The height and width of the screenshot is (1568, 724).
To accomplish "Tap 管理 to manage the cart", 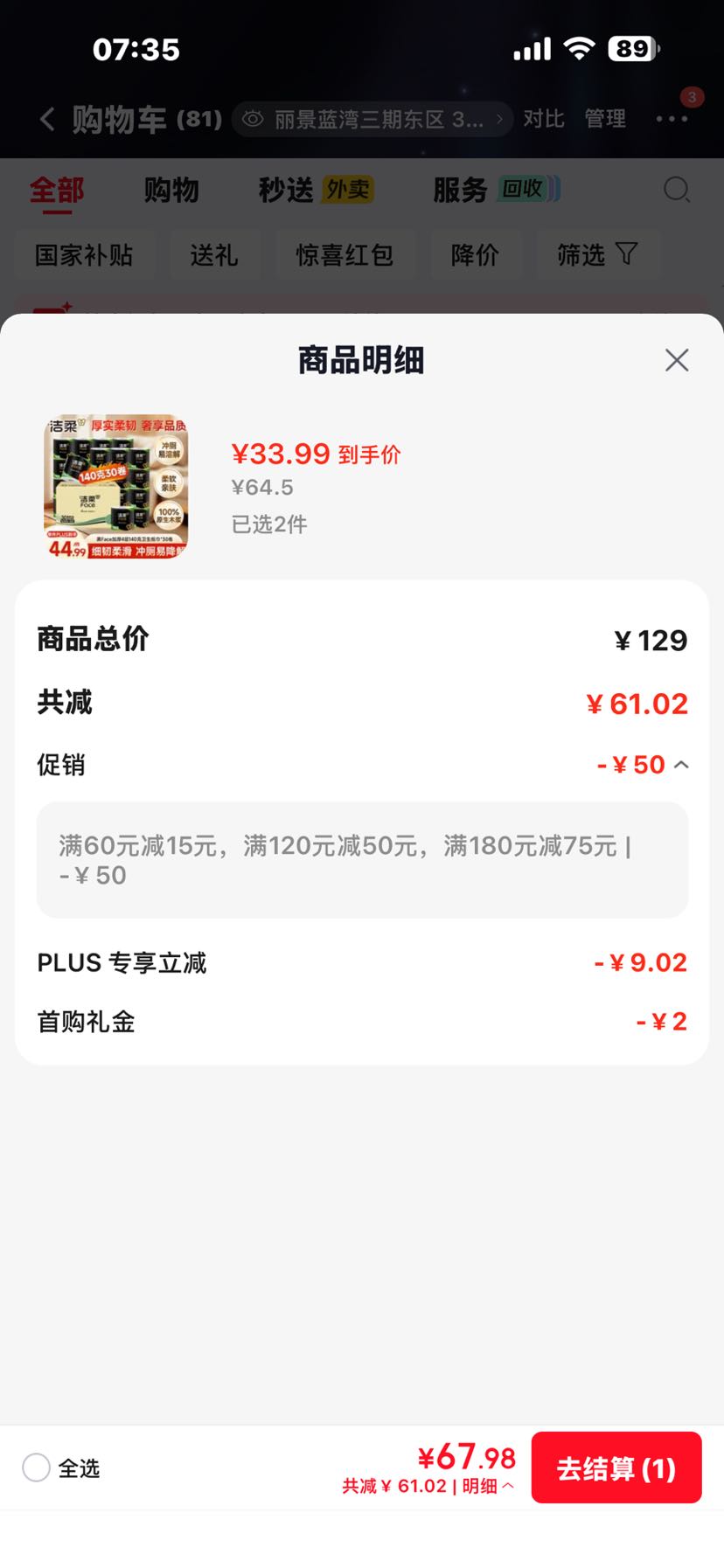I will pos(605,119).
